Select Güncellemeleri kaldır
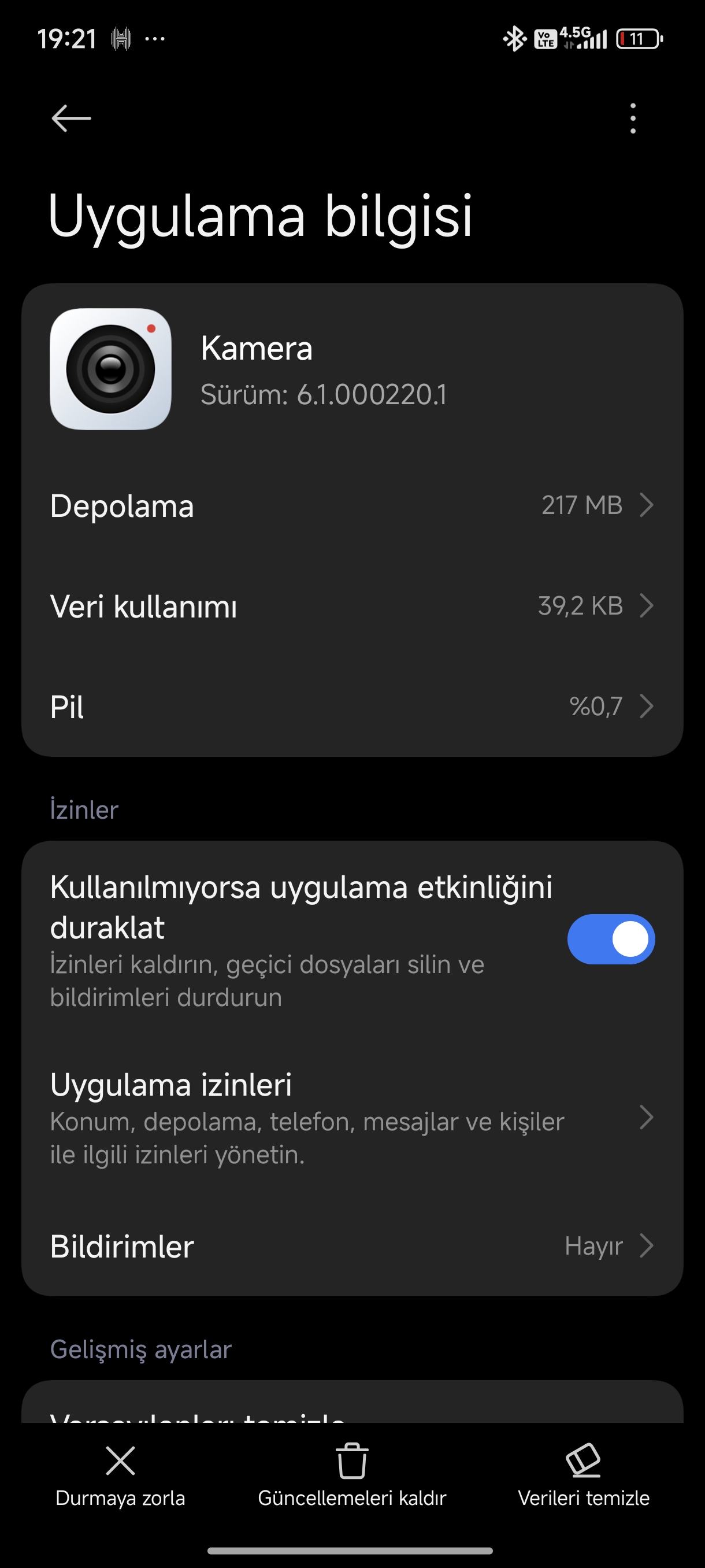Image resolution: width=705 pixels, height=1568 pixels. click(352, 1475)
